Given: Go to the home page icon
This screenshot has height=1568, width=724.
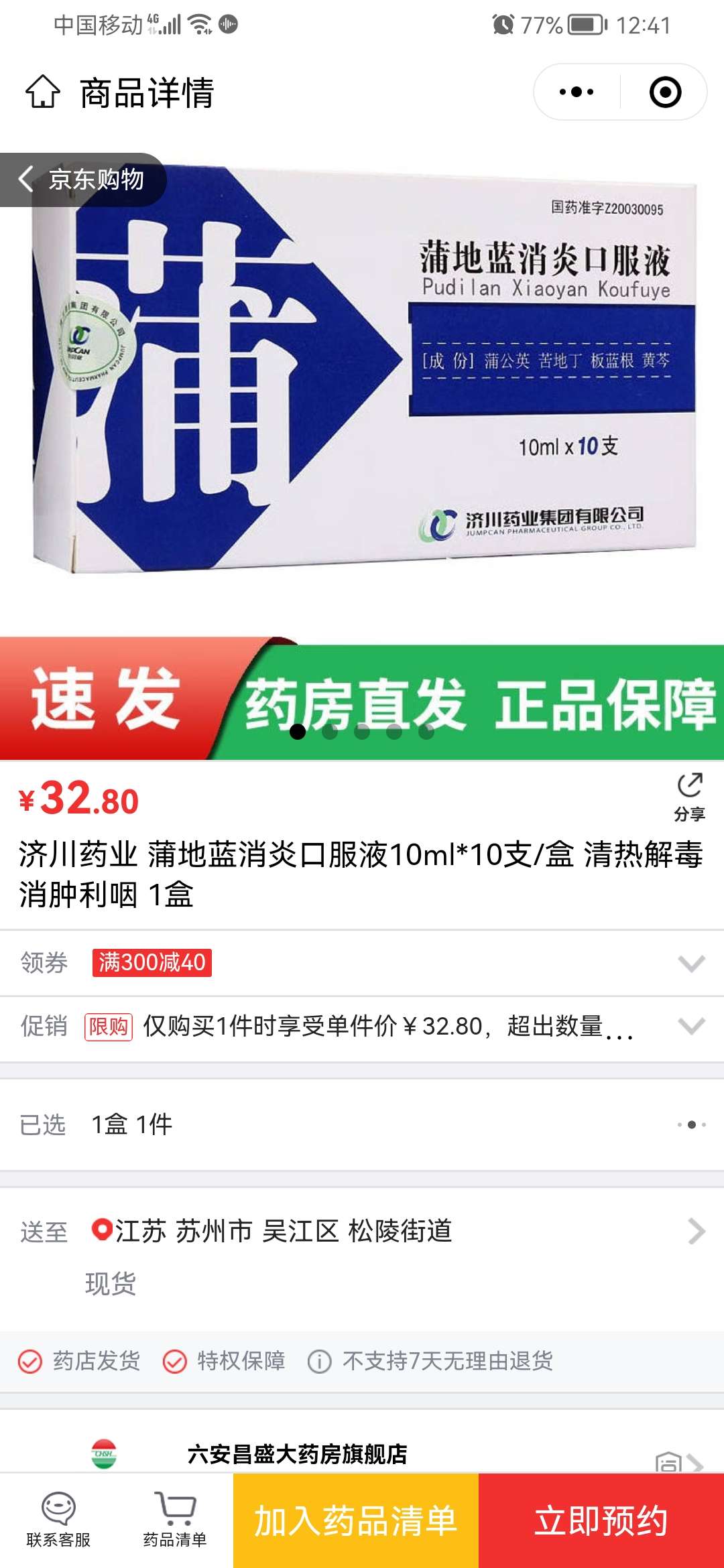Looking at the screenshot, I should [x=43, y=92].
